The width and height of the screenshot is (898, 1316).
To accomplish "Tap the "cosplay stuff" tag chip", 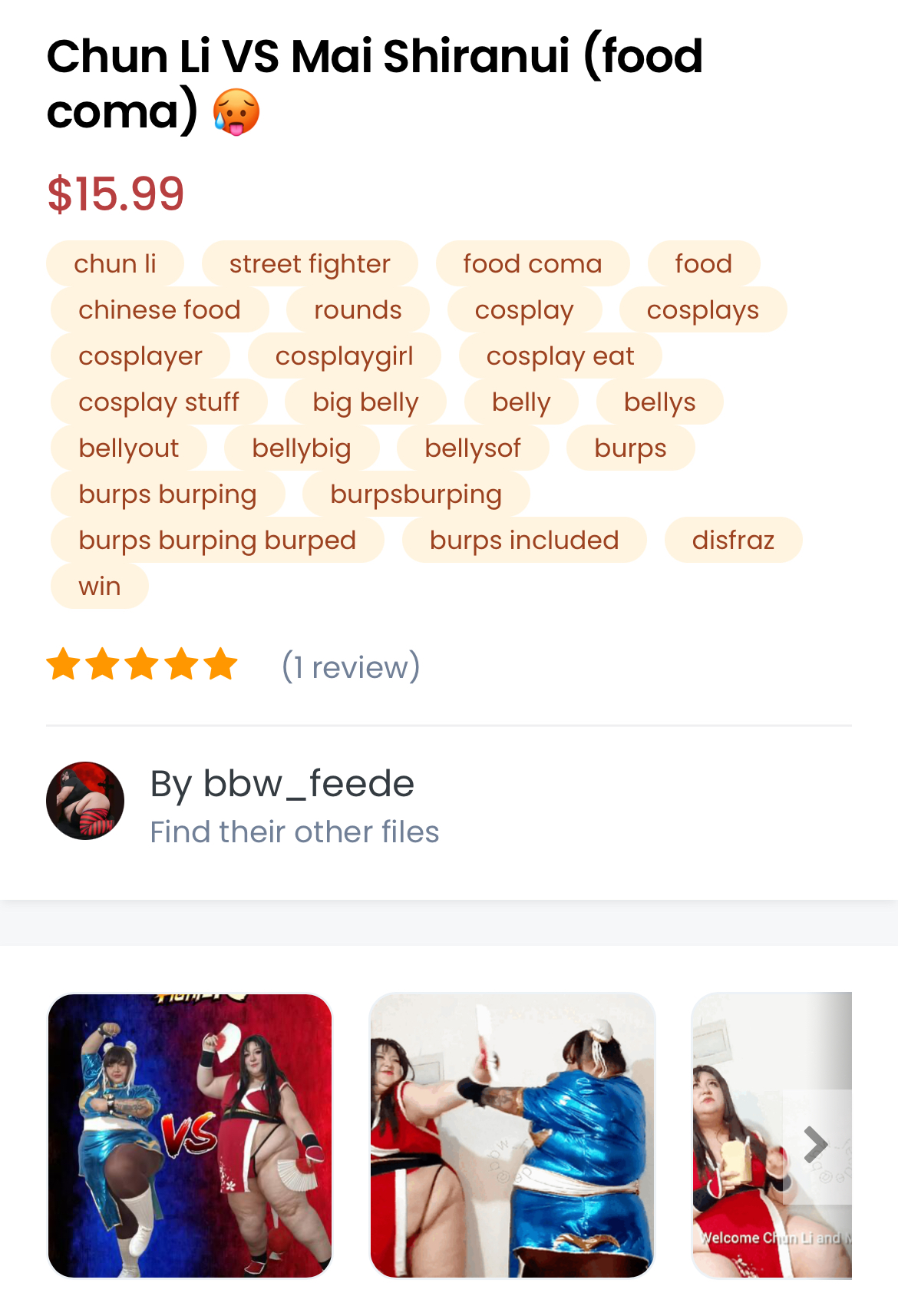I will [159, 402].
